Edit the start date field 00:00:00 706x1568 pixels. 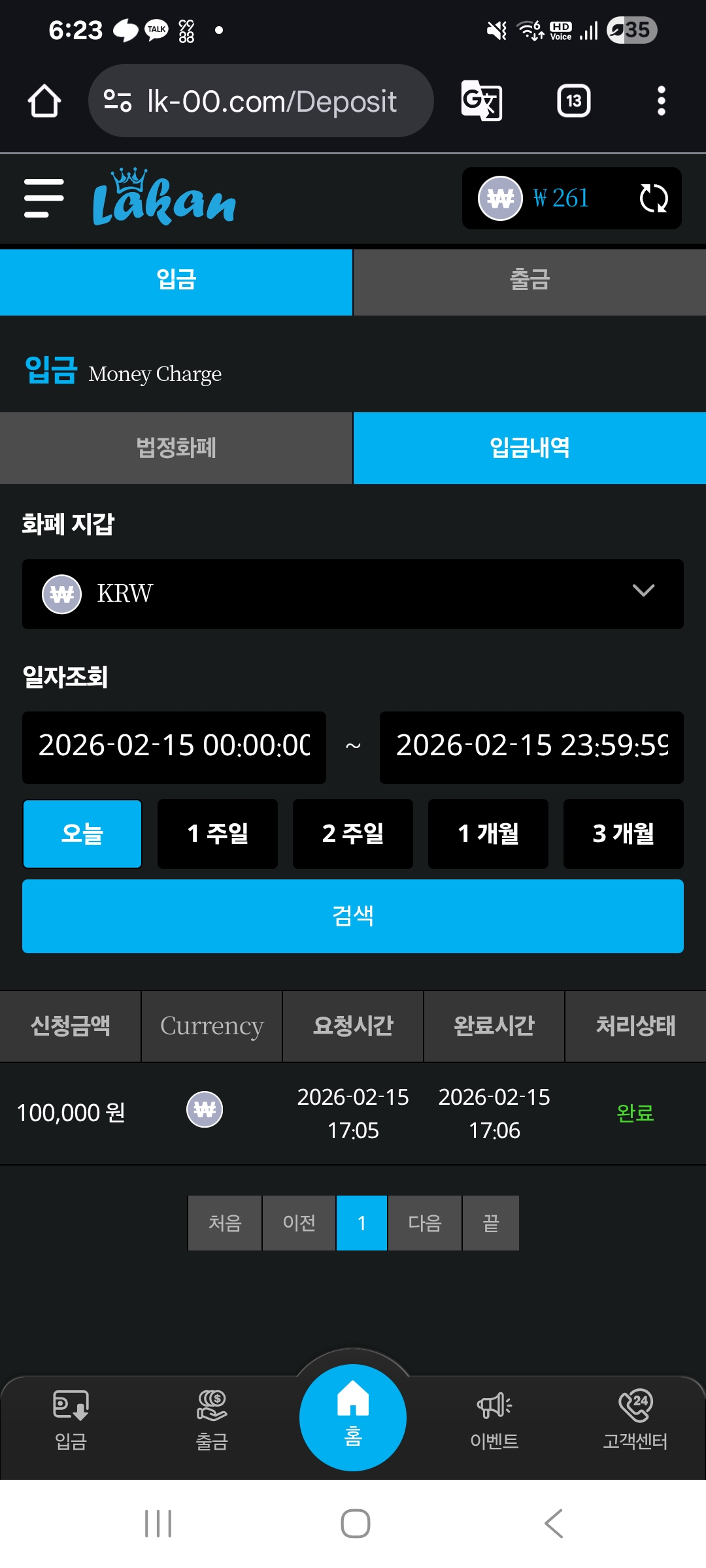point(174,747)
